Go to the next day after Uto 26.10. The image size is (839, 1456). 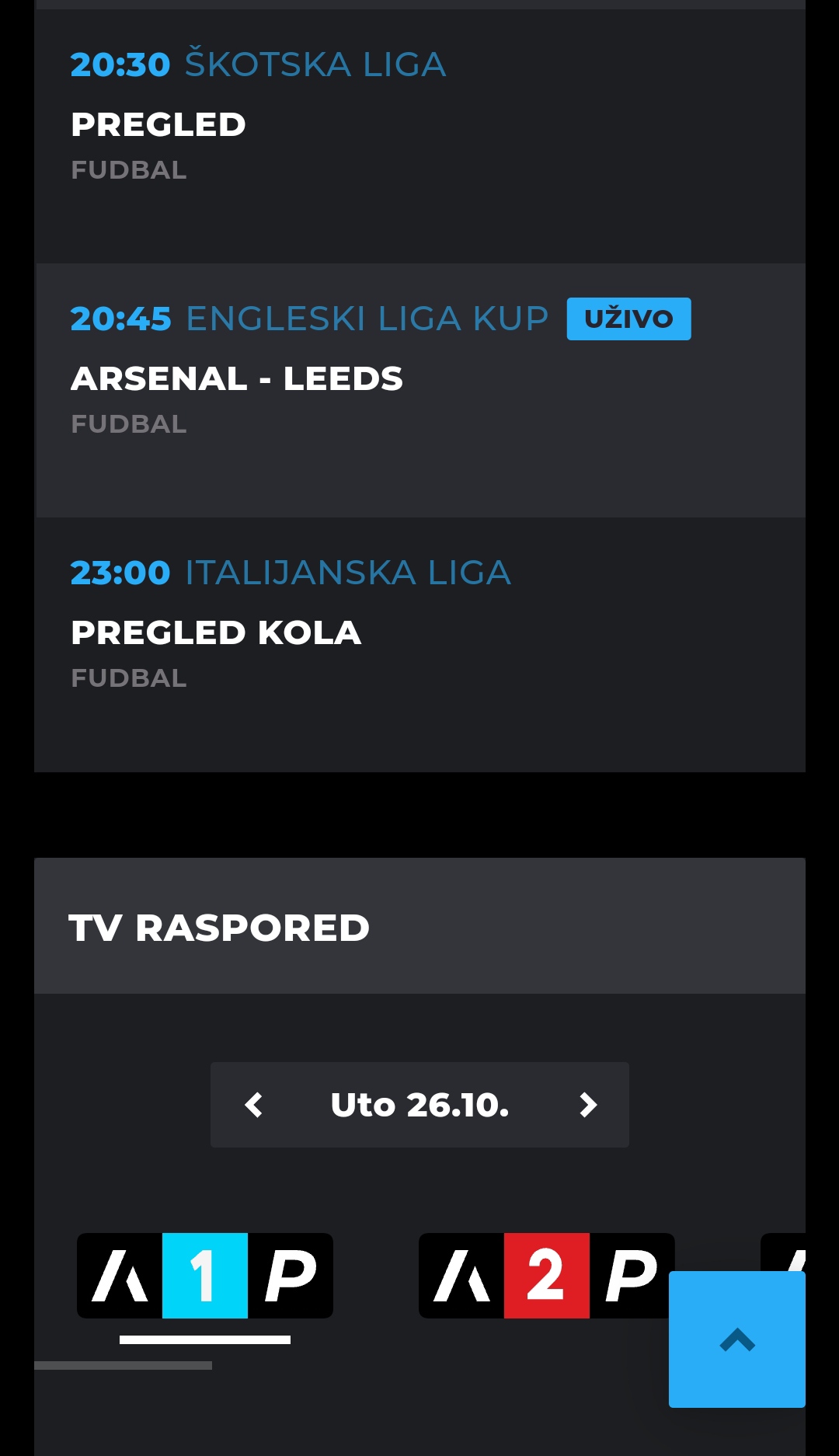click(x=588, y=1105)
